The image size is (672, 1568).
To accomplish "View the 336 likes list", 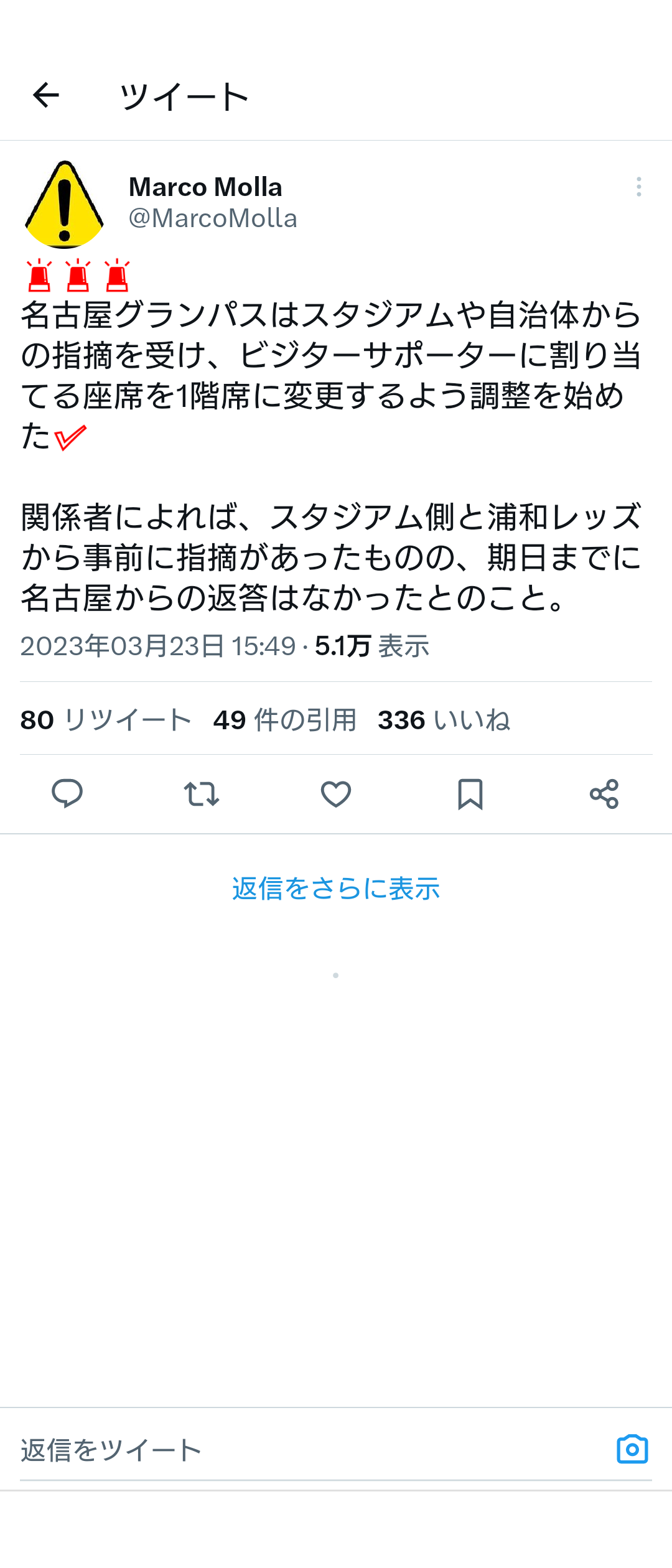I will click(x=444, y=720).
